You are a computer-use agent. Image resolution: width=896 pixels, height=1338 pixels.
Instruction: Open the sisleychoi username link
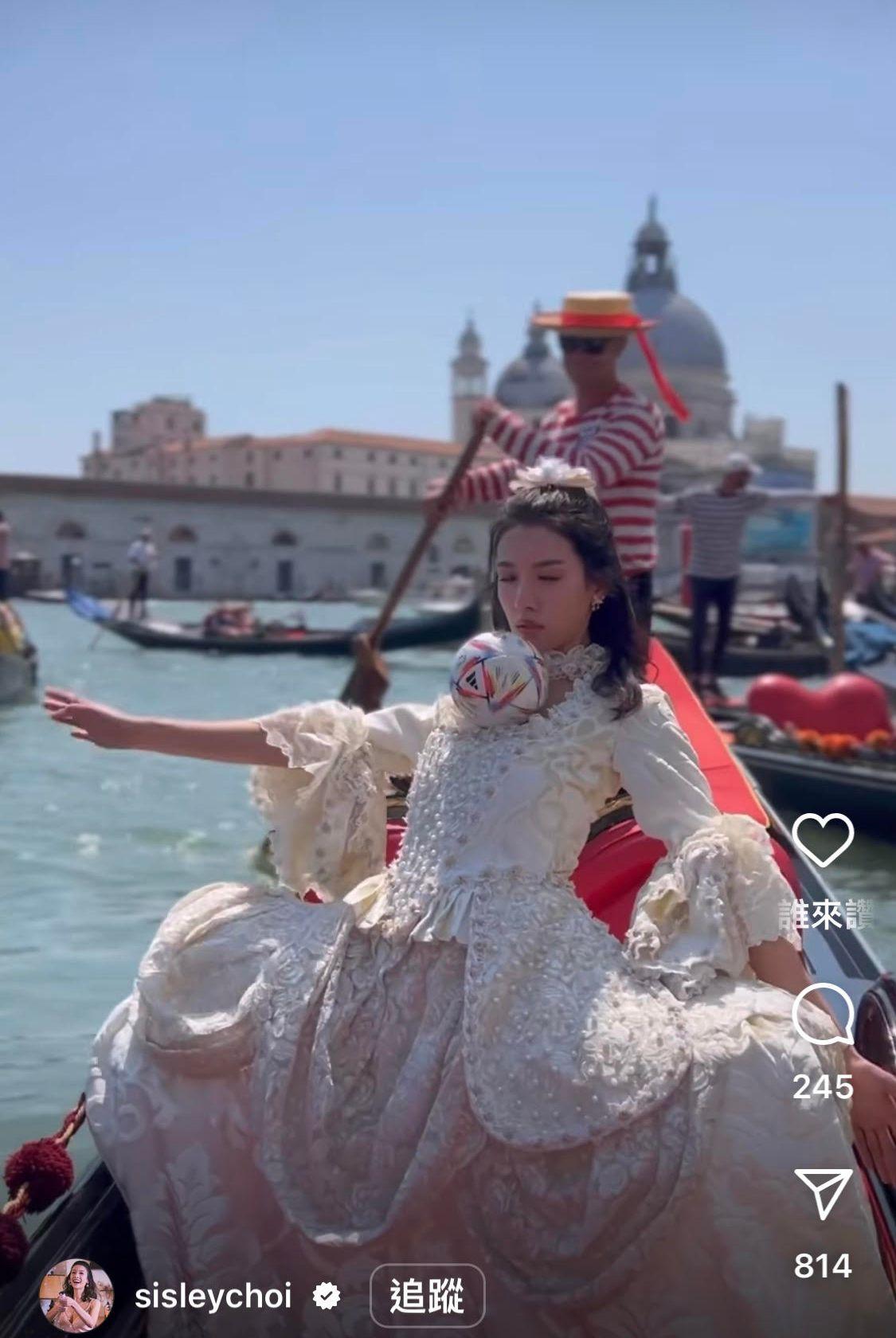213,1296
